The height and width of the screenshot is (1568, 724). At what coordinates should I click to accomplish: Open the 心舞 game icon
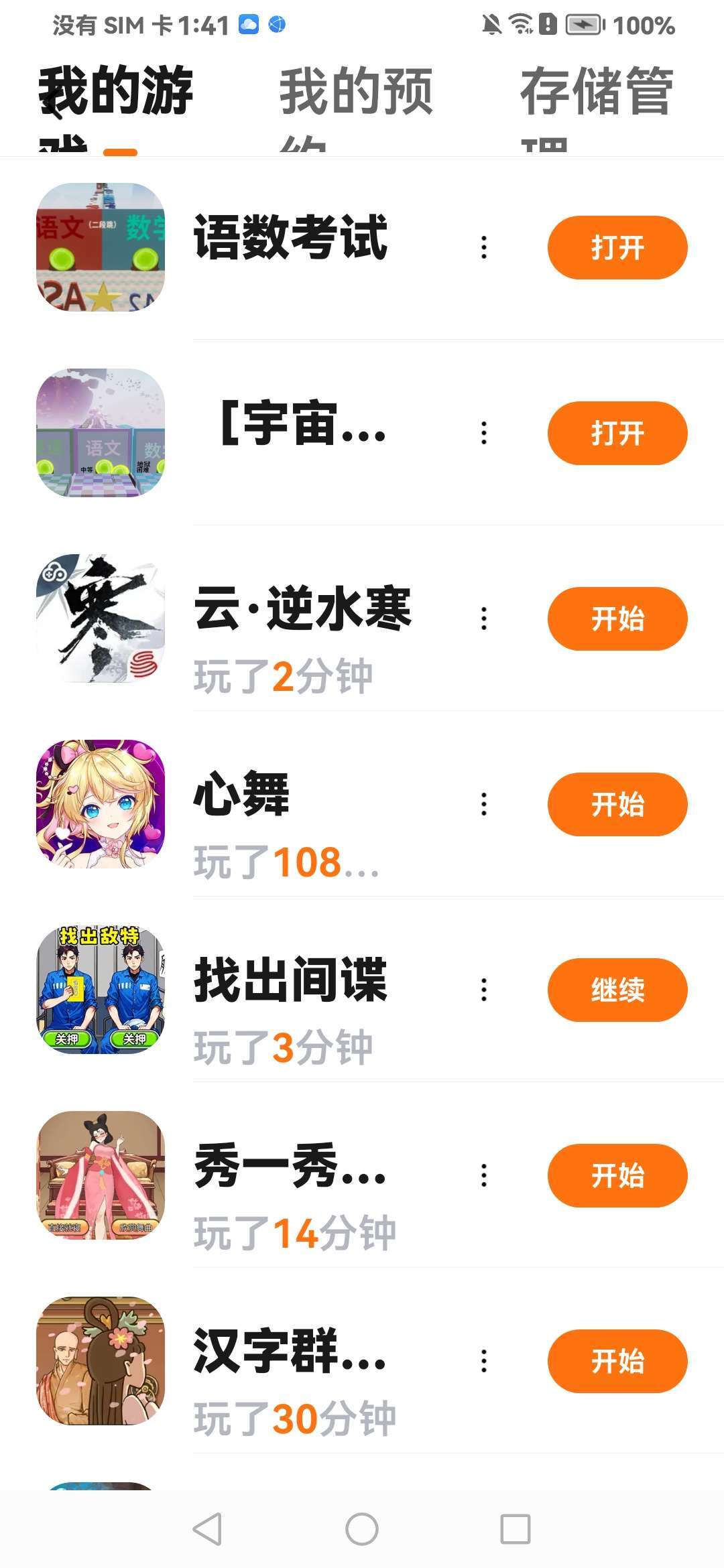pos(101,804)
